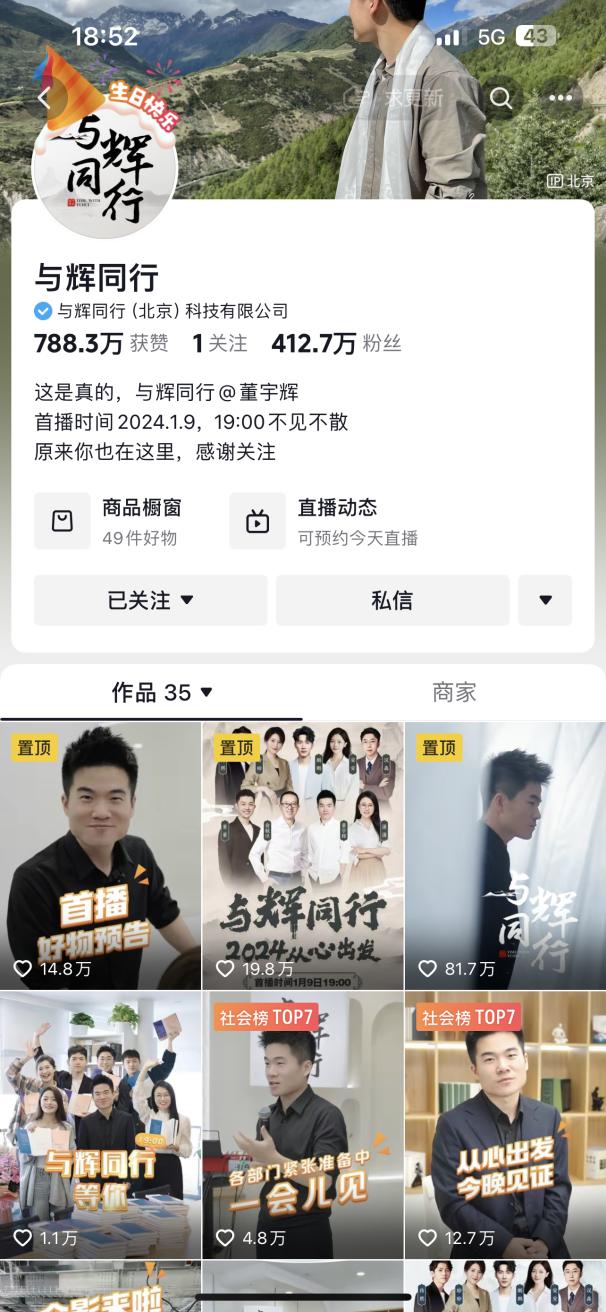This screenshot has height=1312, width=606.
Task: Play the 一会儿见 video
Action: point(302,1125)
